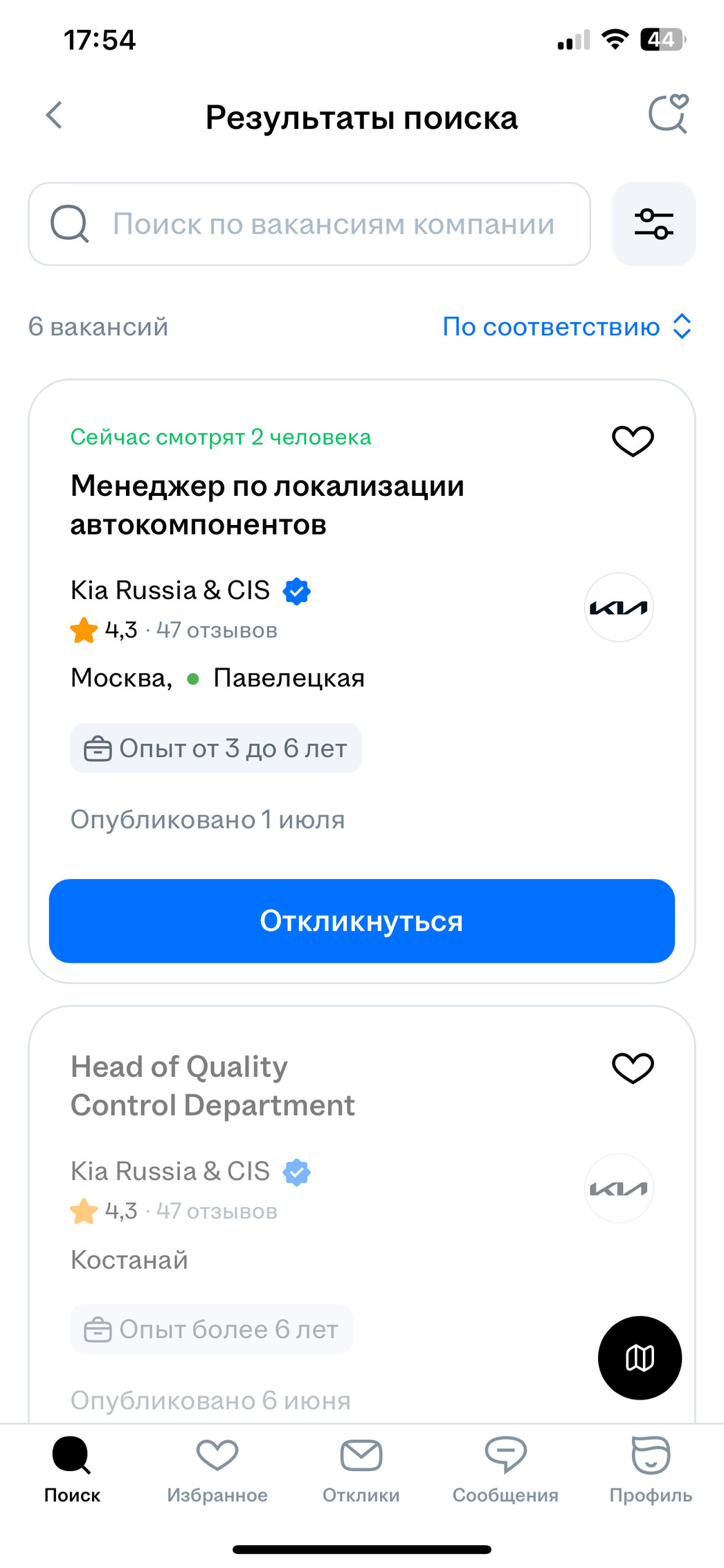The width and height of the screenshot is (724, 1568).
Task: Open Менеджер по локализации автокомпонентов vacancy
Action: pos(267,505)
